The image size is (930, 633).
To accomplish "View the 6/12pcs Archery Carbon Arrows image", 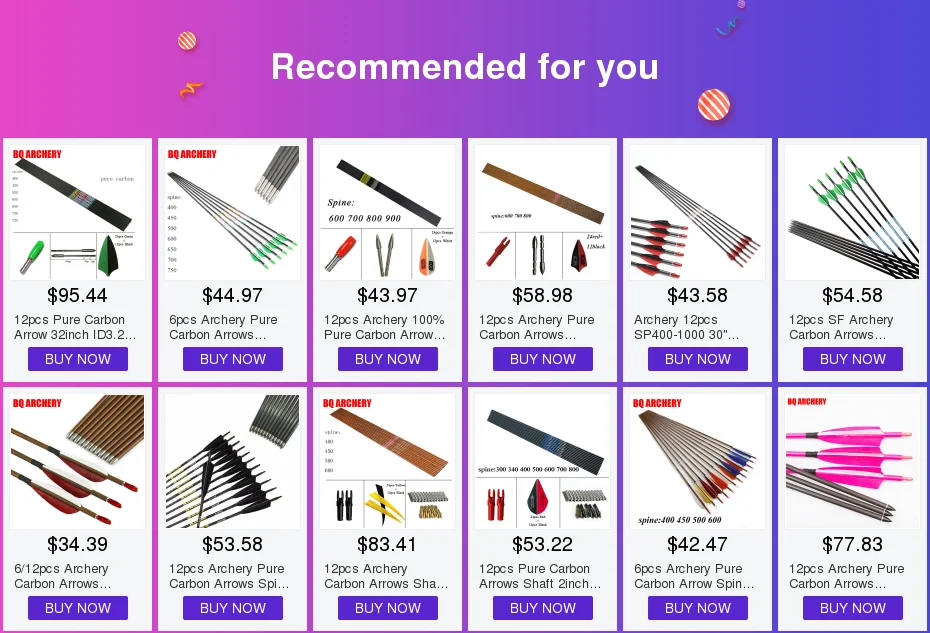I will pyautogui.click(x=78, y=462).
